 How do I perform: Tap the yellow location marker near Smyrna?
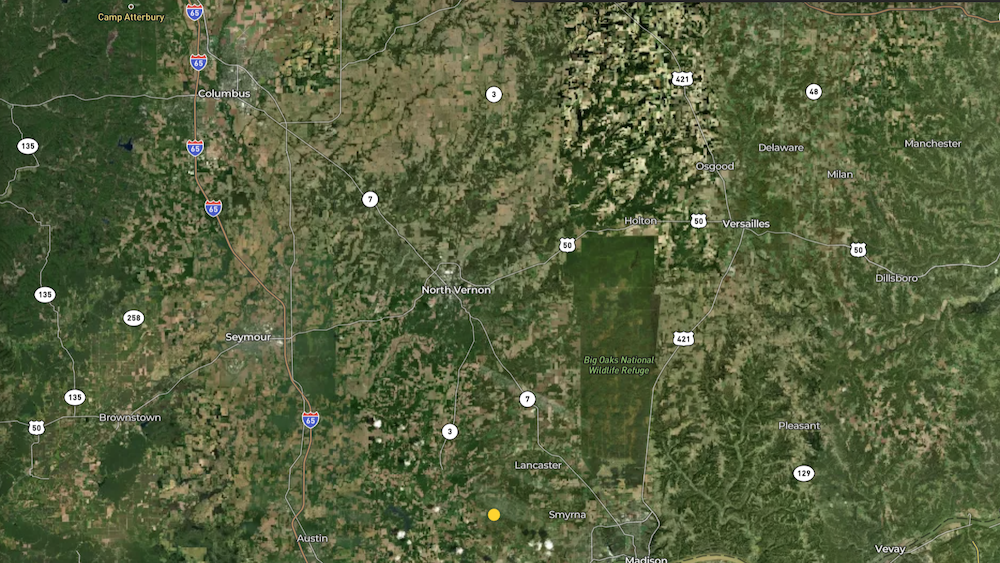pos(494,515)
